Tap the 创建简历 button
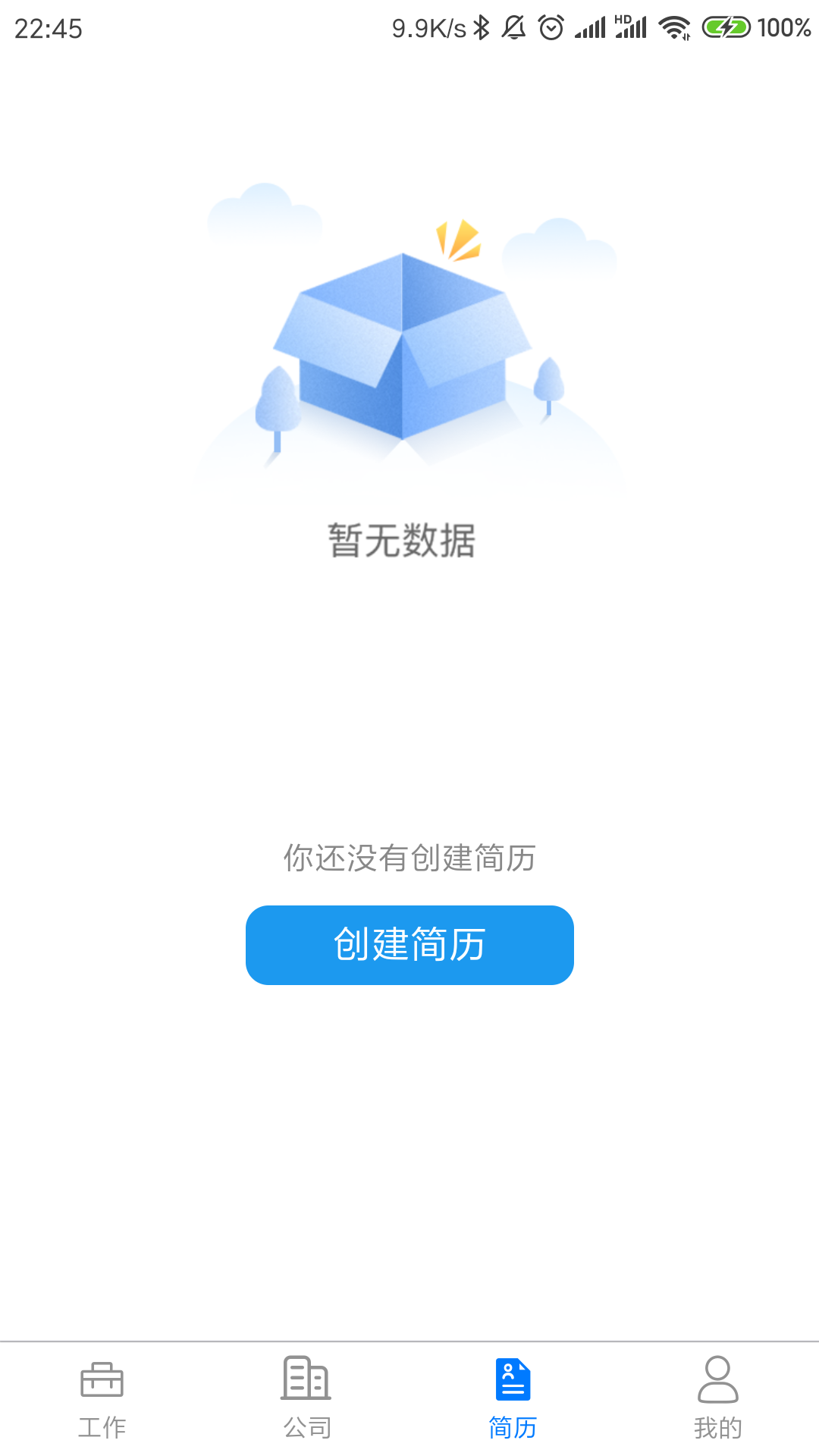The width and height of the screenshot is (819, 1456). pos(409,945)
